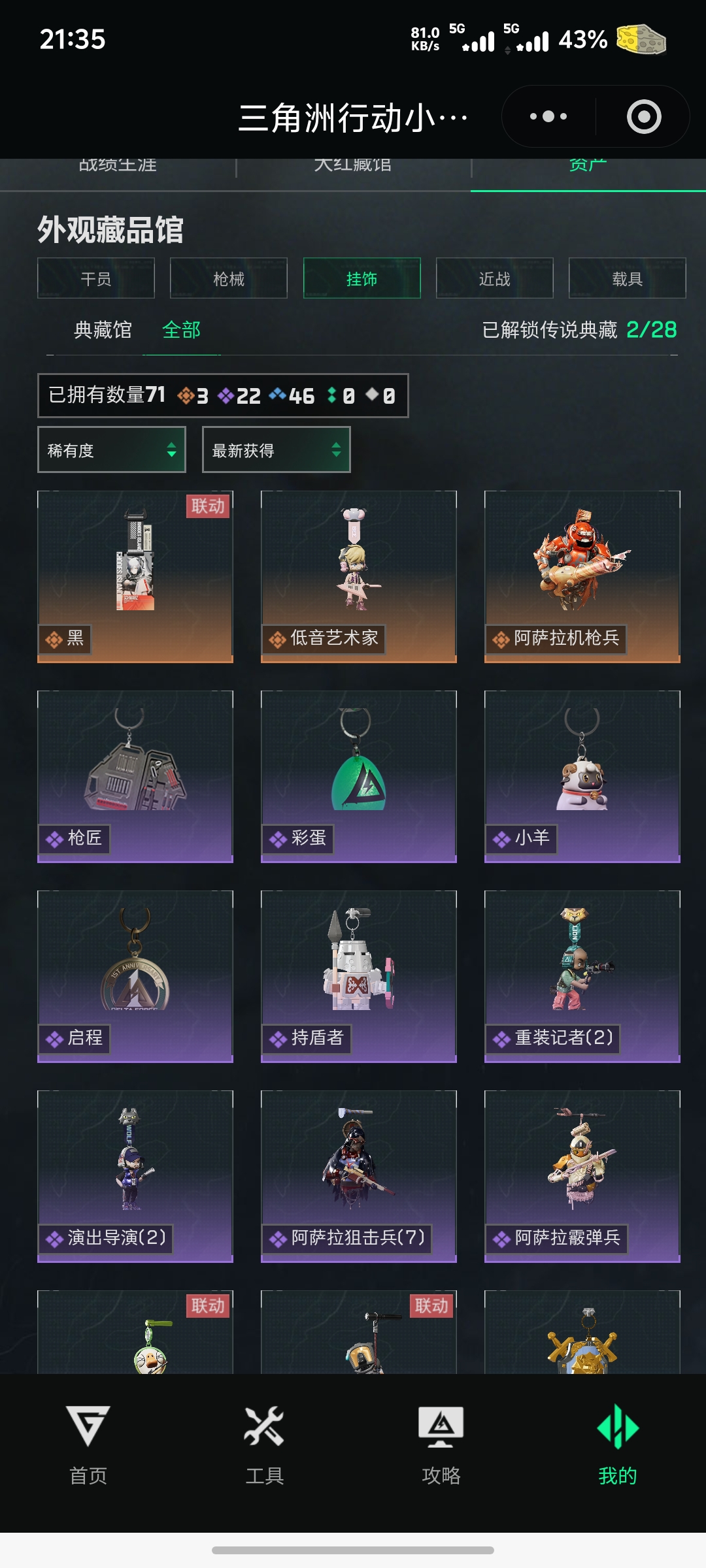
Task: Open the 阿萨拉机枪兵 charm card
Action: 582,576
